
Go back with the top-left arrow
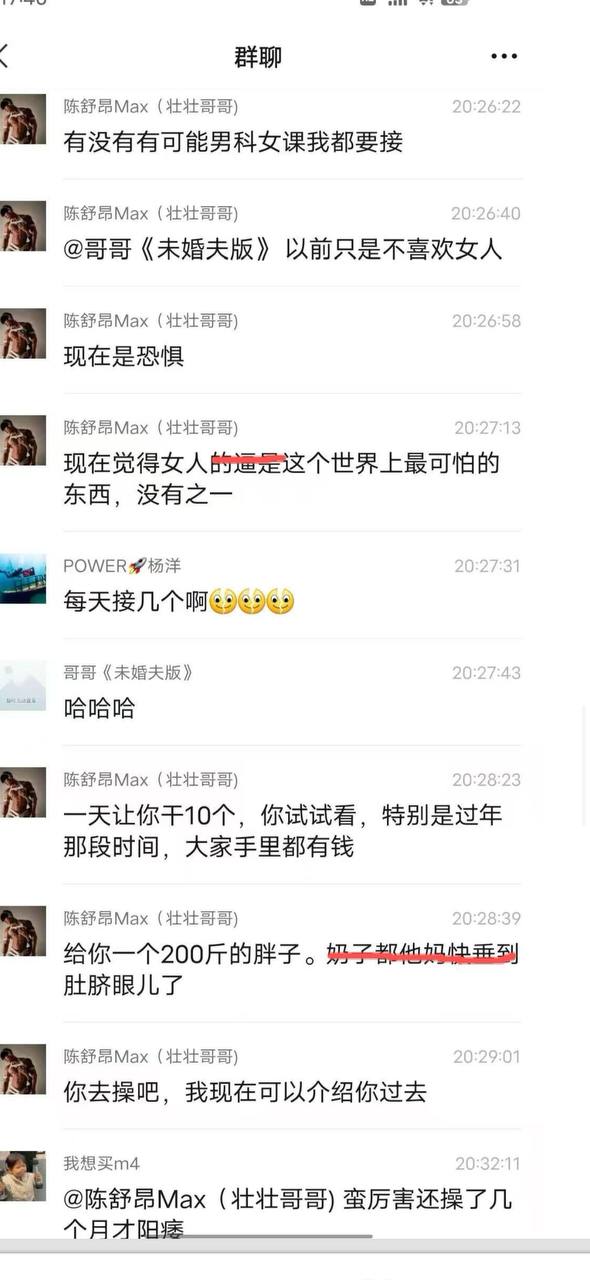4,56
